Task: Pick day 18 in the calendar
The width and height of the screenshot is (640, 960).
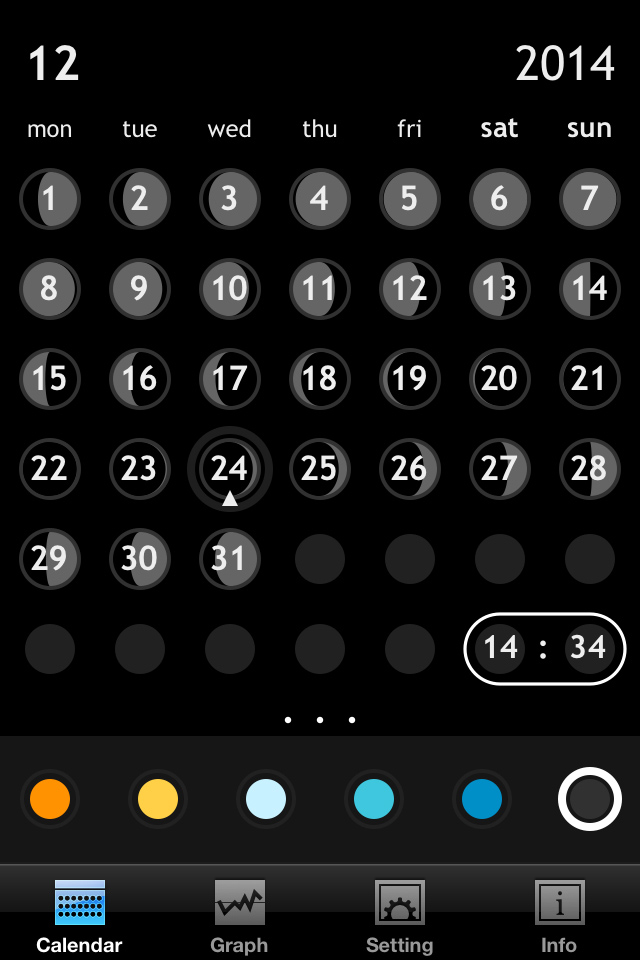Action: [319, 378]
